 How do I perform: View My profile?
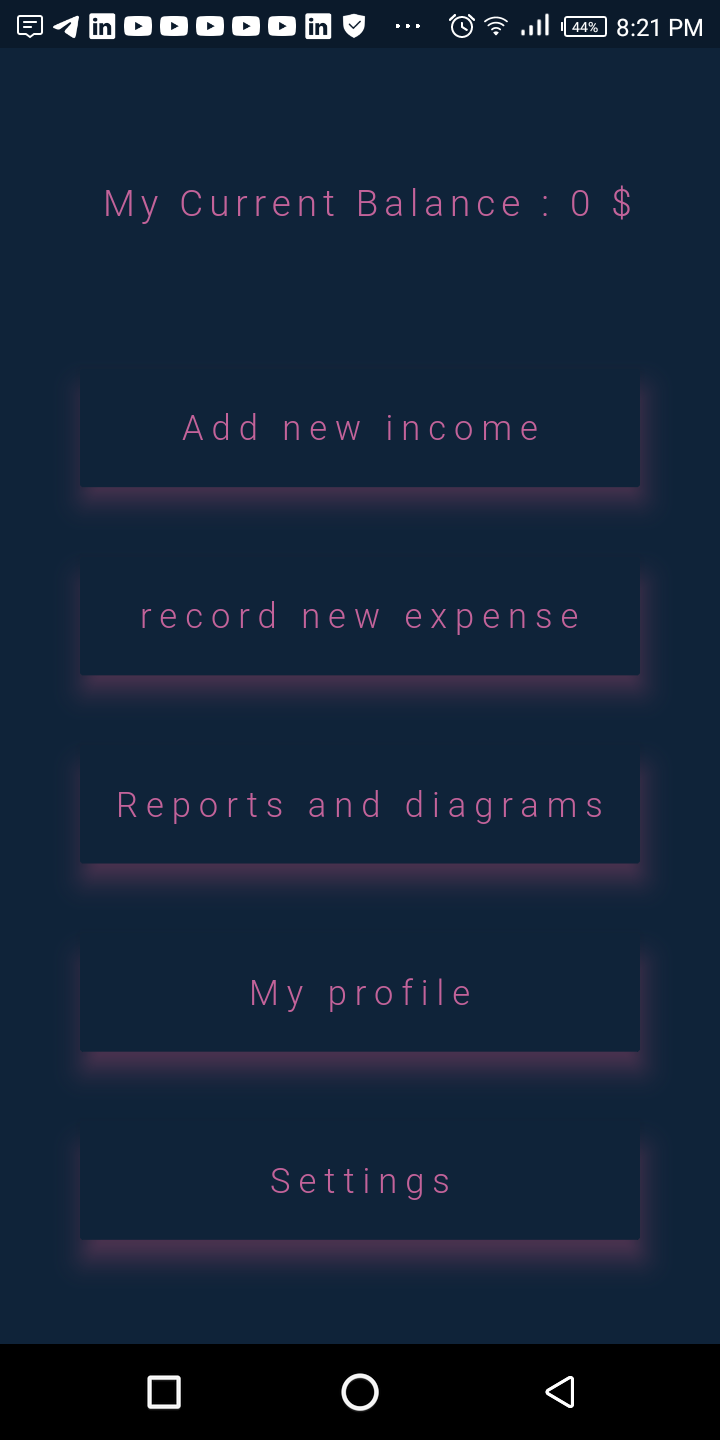tap(360, 992)
